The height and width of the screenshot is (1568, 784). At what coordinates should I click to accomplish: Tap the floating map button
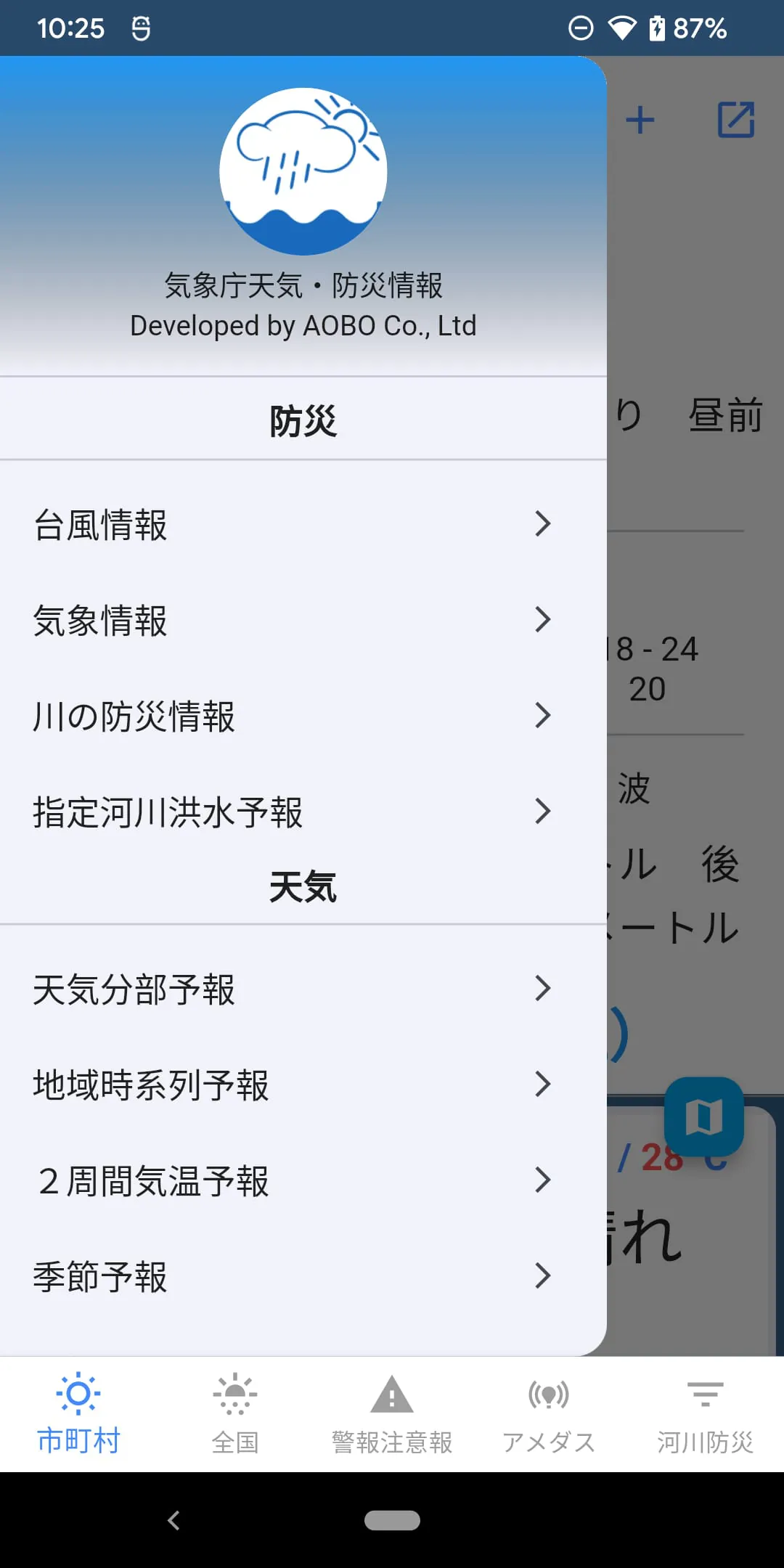(704, 1116)
